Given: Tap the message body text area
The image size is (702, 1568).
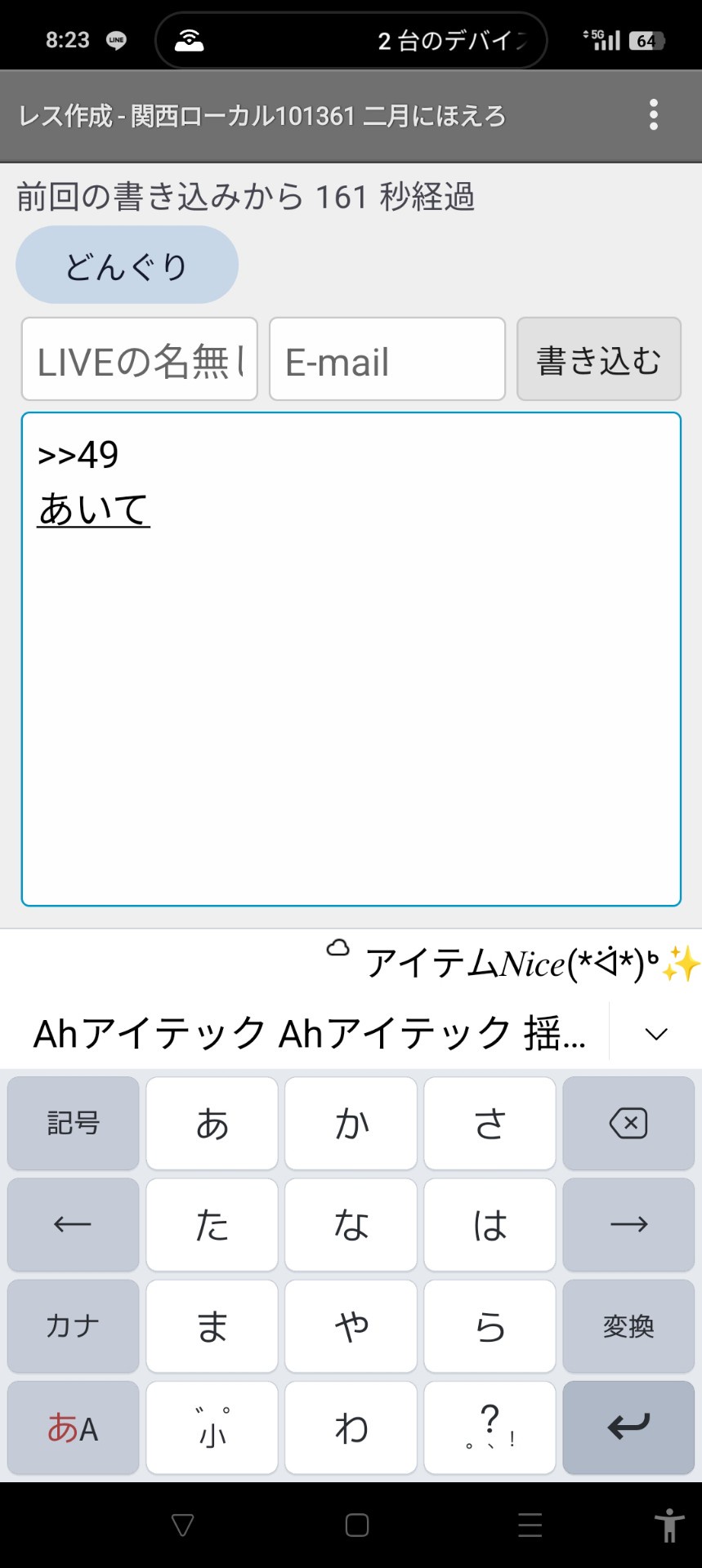Looking at the screenshot, I should [x=351, y=694].
